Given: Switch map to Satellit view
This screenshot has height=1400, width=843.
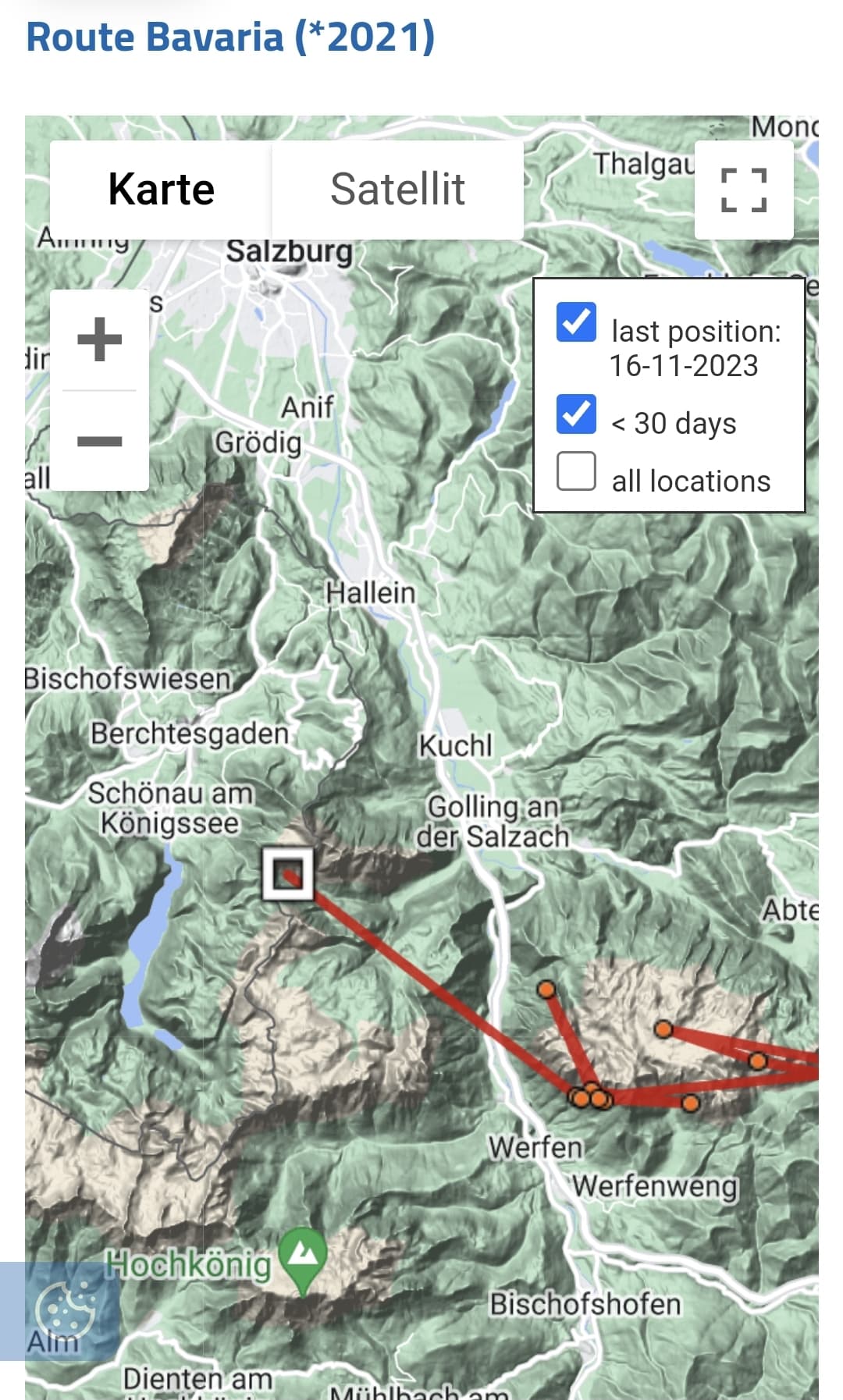Looking at the screenshot, I should click(x=397, y=190).
